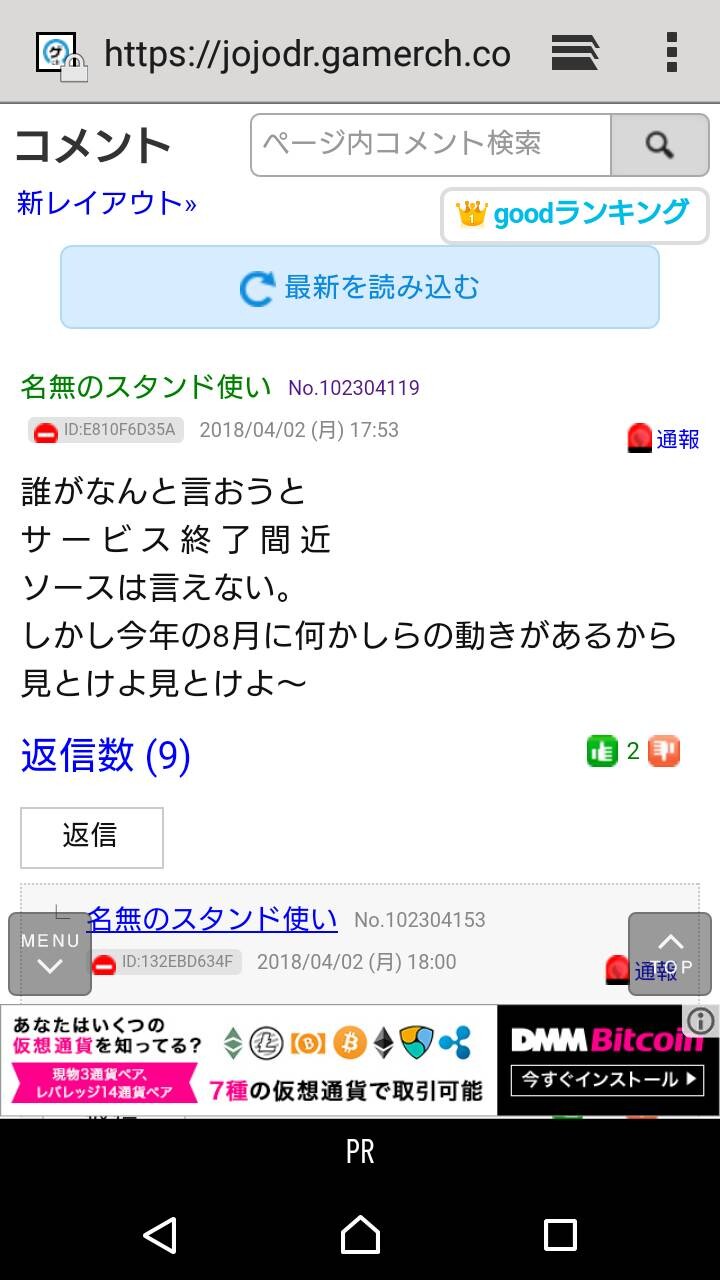Reload comments with 最新を読み込む
The image size is (720, 1280).
[360, 287]
